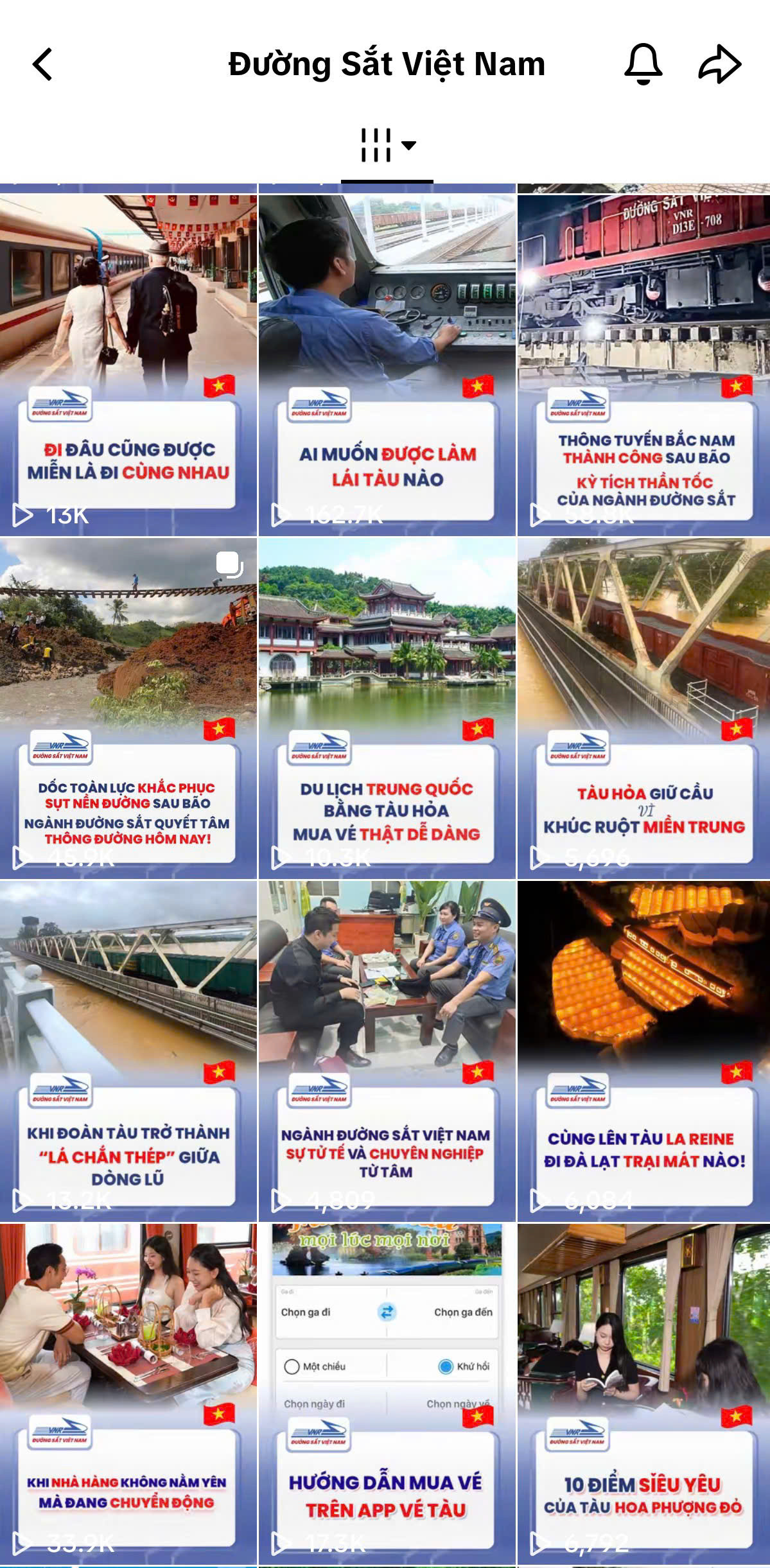
Task: Open video "Thông tuyến Bắc Nam thành công sau bão"
Action: click(643, 365)
